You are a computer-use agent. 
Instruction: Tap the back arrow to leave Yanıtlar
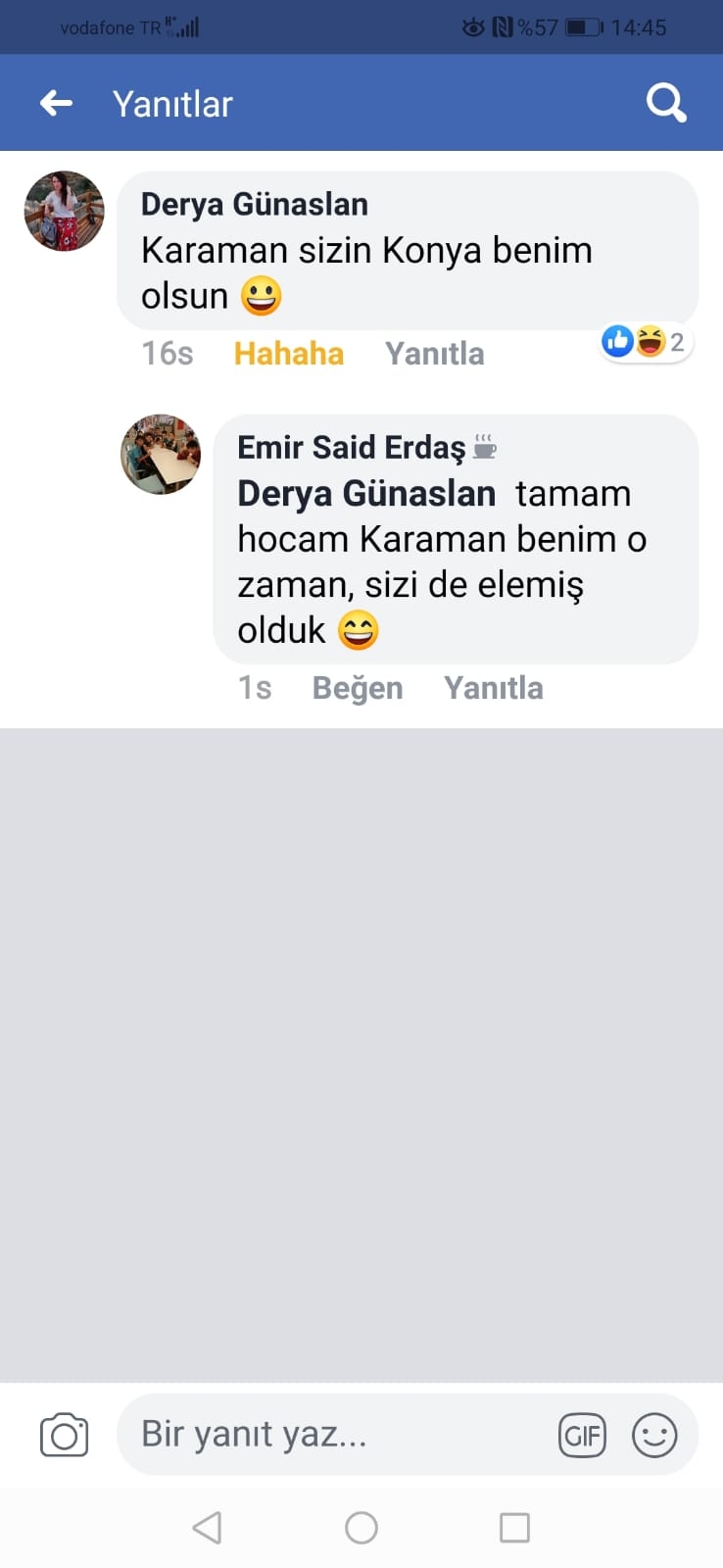(56, 102)
